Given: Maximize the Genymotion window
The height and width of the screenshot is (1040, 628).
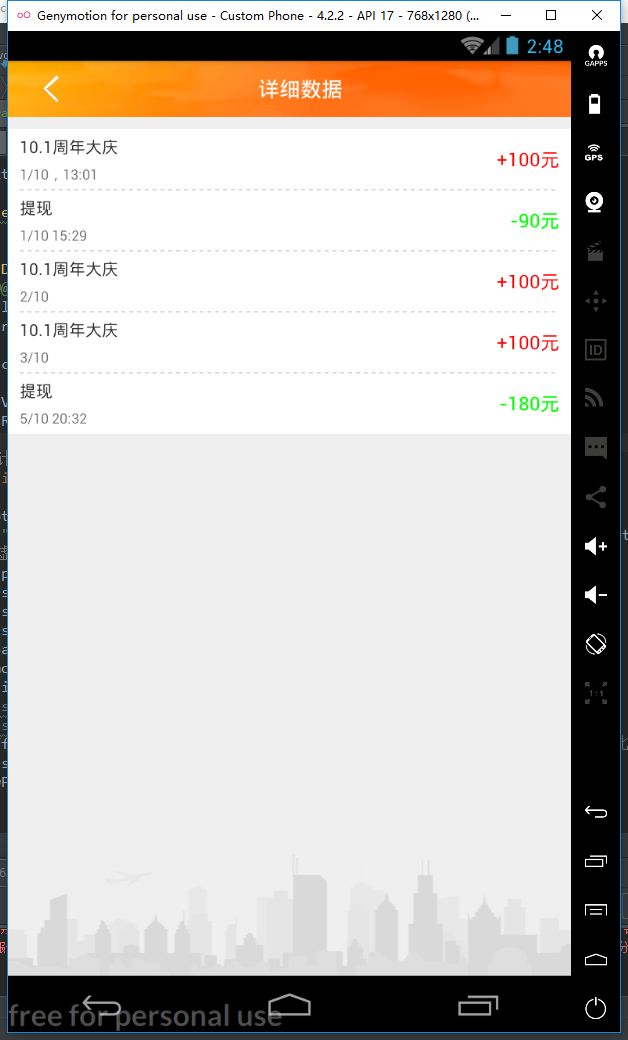Looking at the screenshot, I should (x=551, y=15).
